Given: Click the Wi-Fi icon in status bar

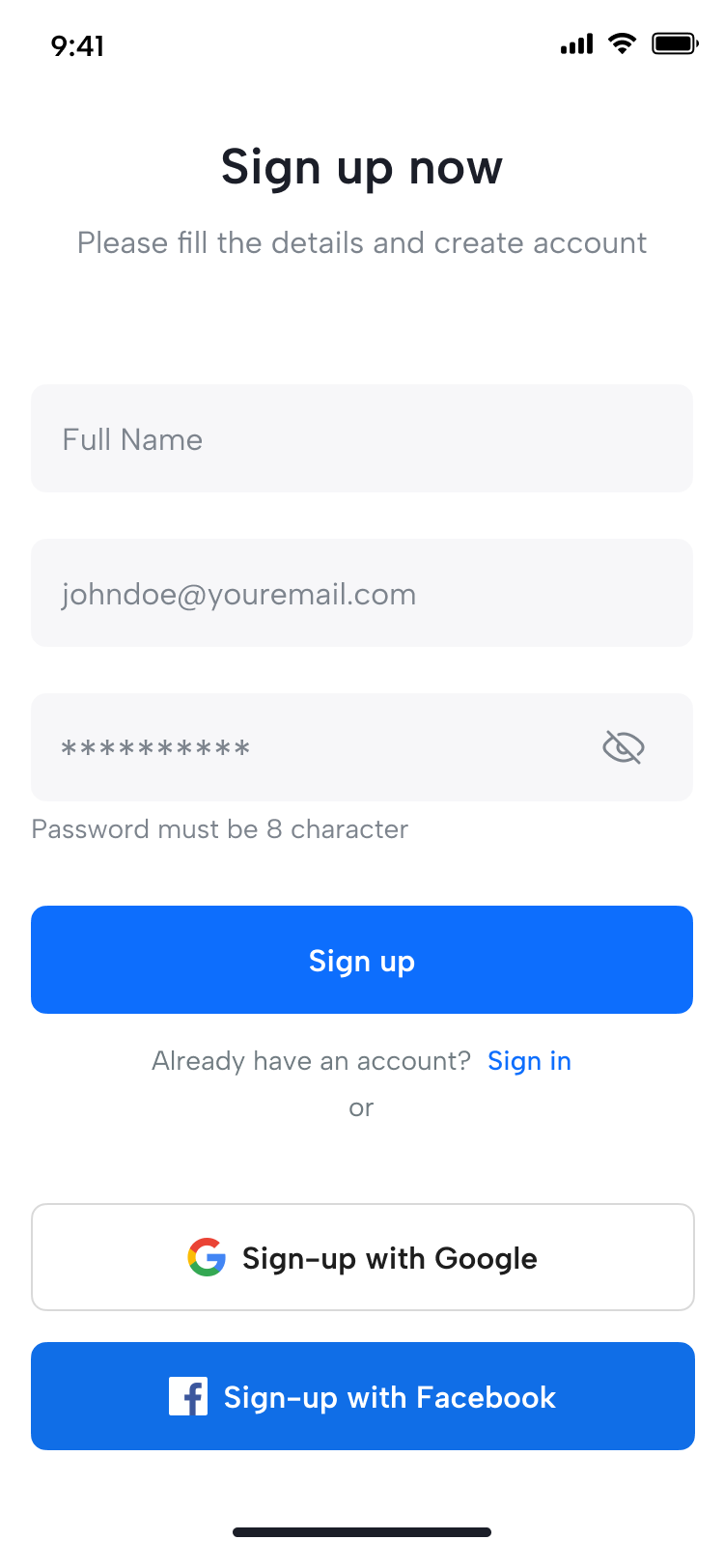Looking at the screenshot, I should pyautogui.click(x=622, y=43).
